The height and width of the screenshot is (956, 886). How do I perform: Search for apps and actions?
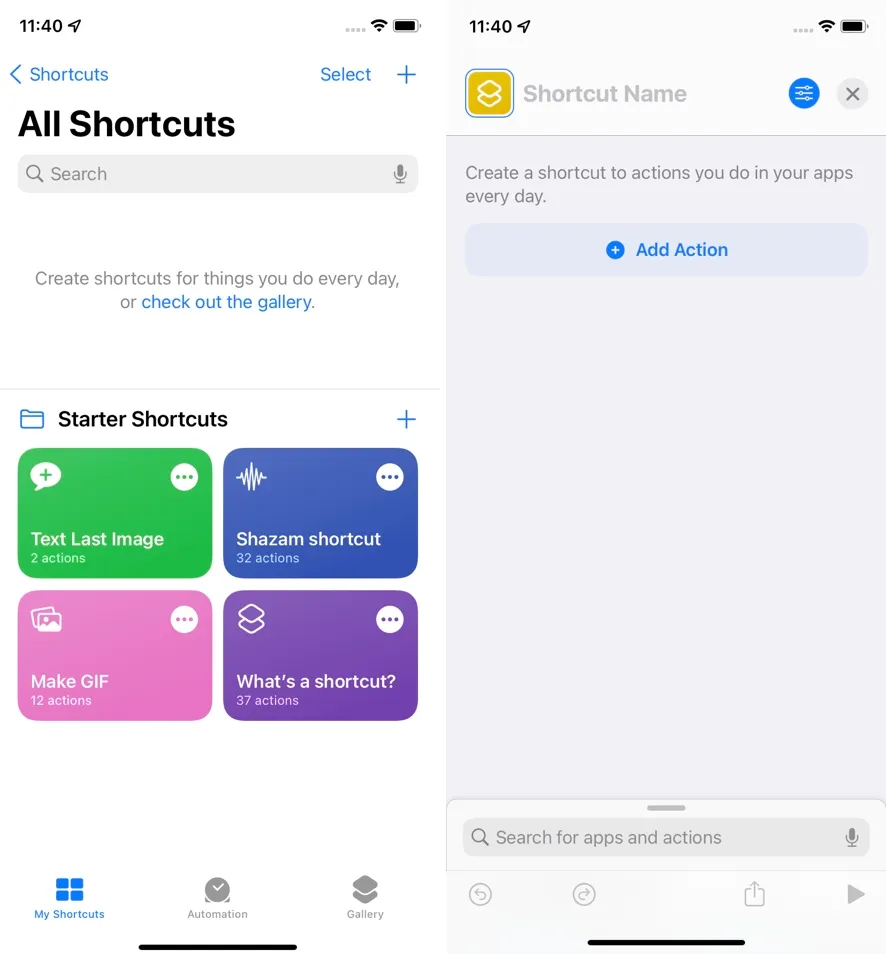(660, 838)
